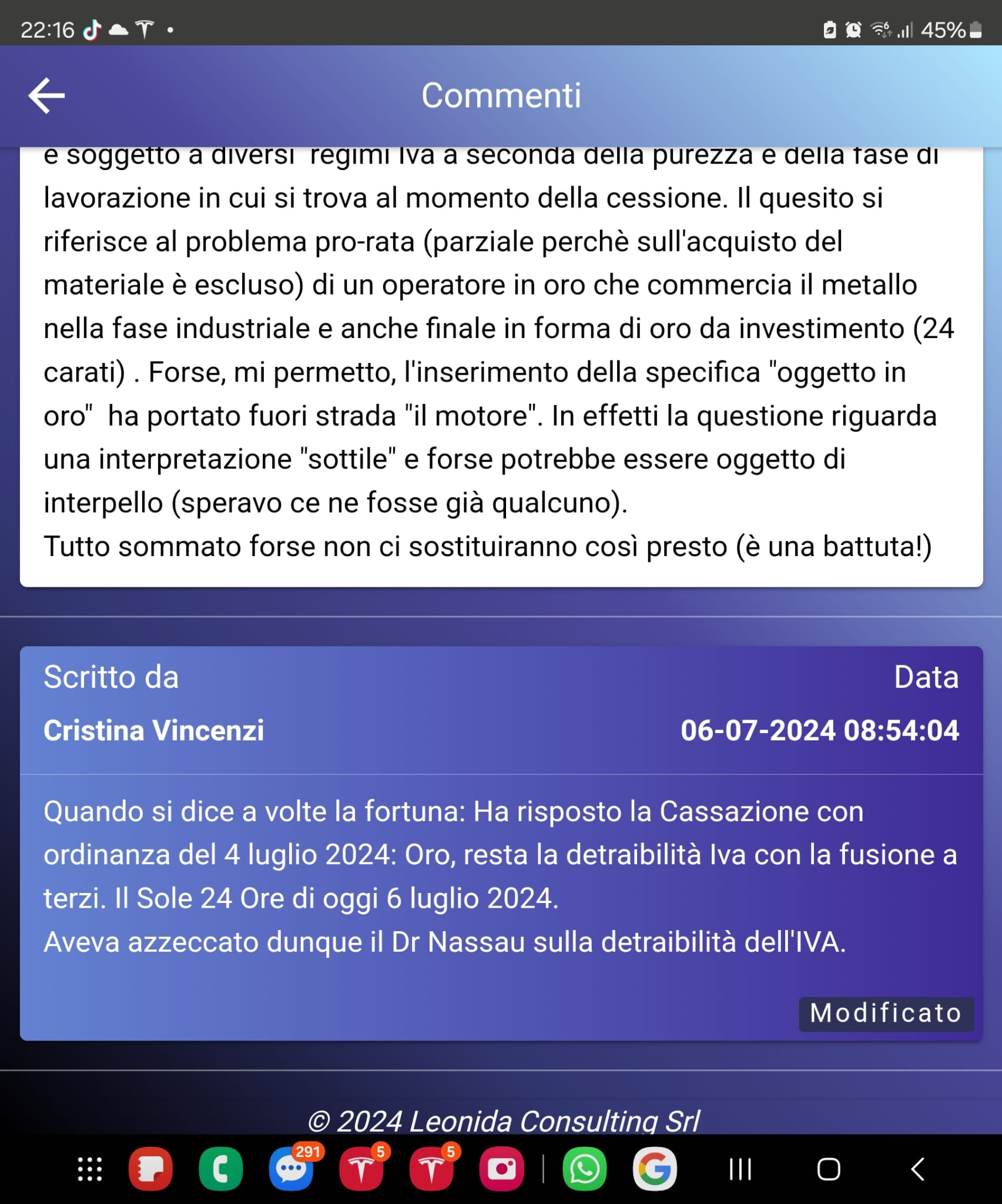
Task: Open Messages with the 291 badge
Action: point(291,1169)
